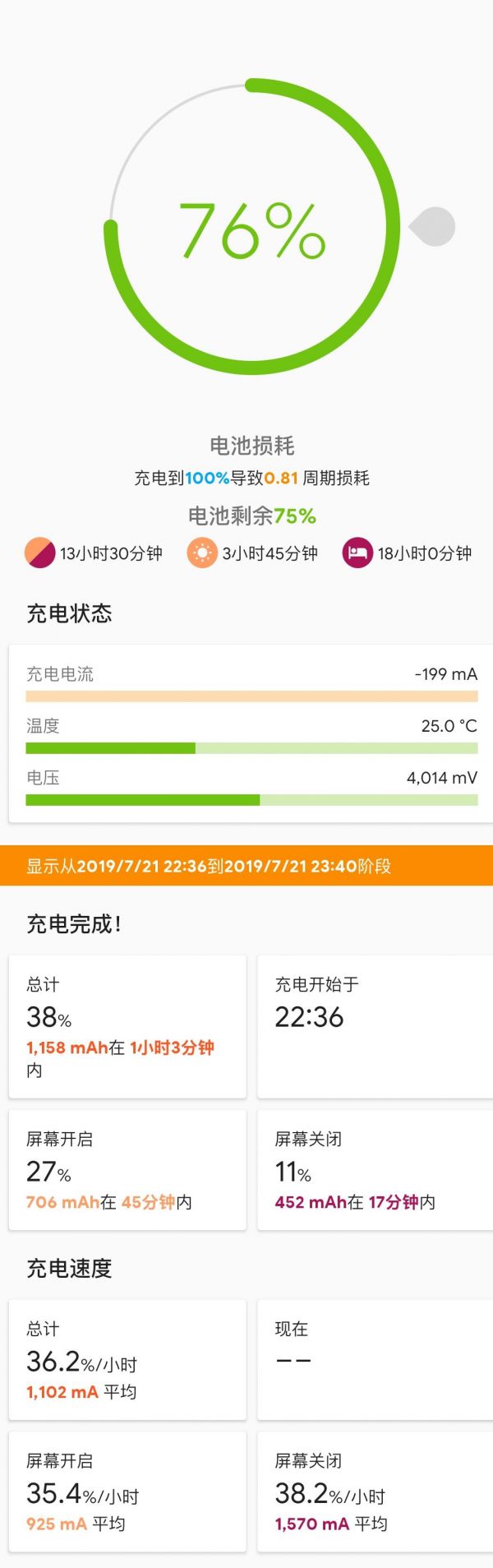Tap the screen-on 3小时45分钟 estimate icon
The width and height of the screenshot is (493, 1568).
click(201, 553)
